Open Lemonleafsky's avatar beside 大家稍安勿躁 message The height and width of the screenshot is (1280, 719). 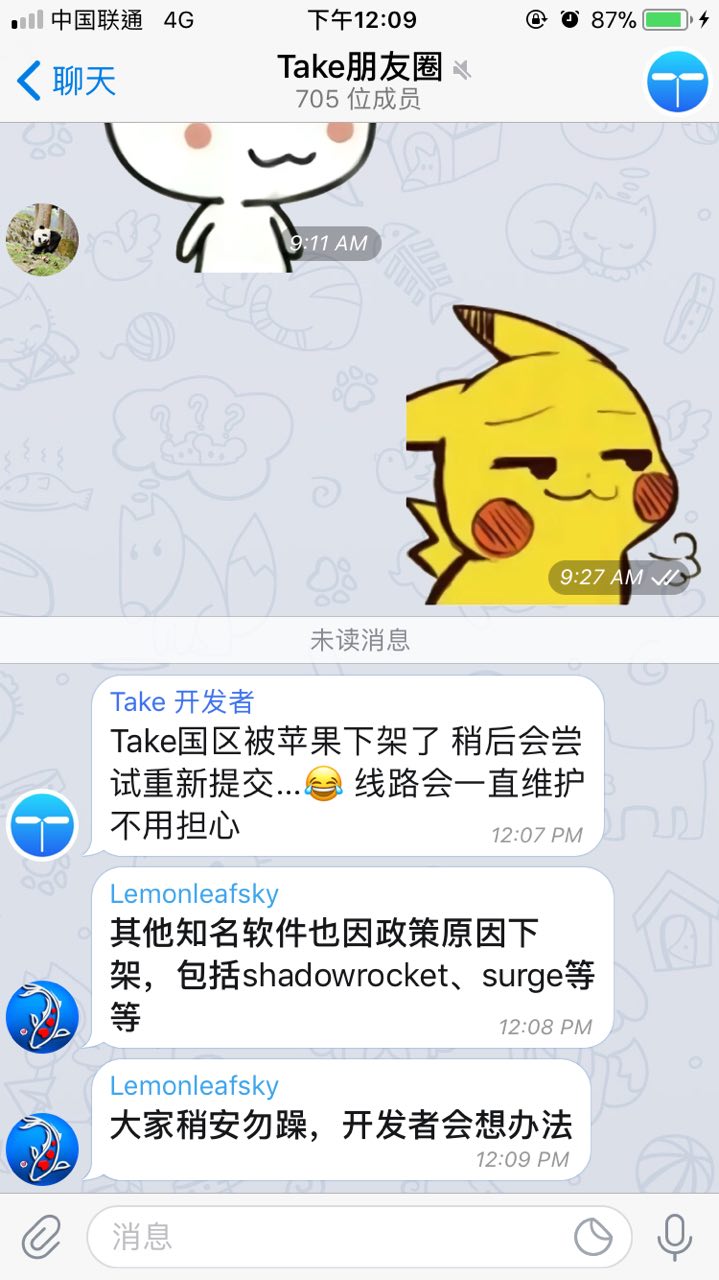(42, 1149)
